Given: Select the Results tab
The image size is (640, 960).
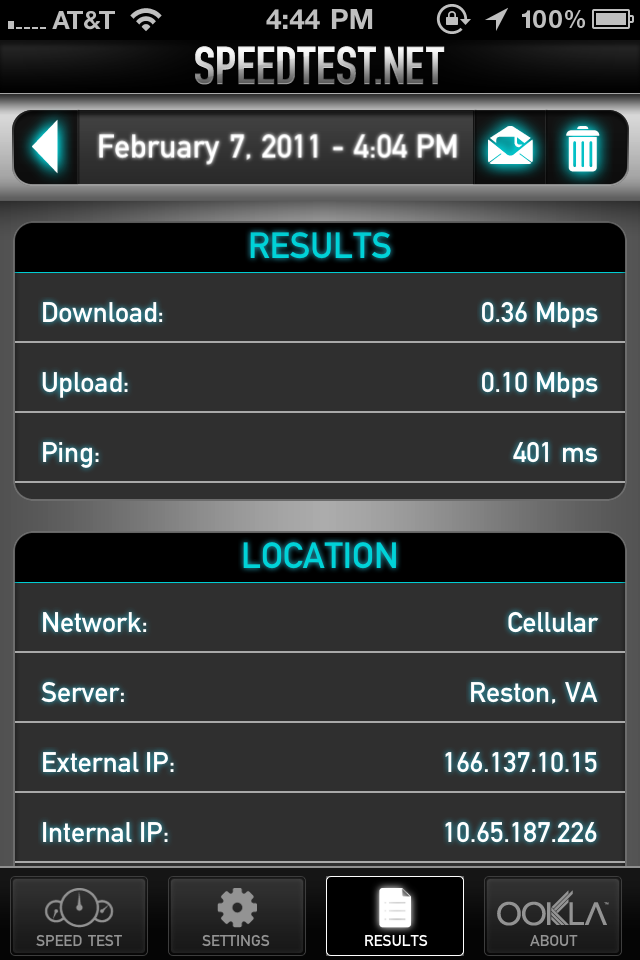Looking at the screenshot, I should (x=395, y=915).
